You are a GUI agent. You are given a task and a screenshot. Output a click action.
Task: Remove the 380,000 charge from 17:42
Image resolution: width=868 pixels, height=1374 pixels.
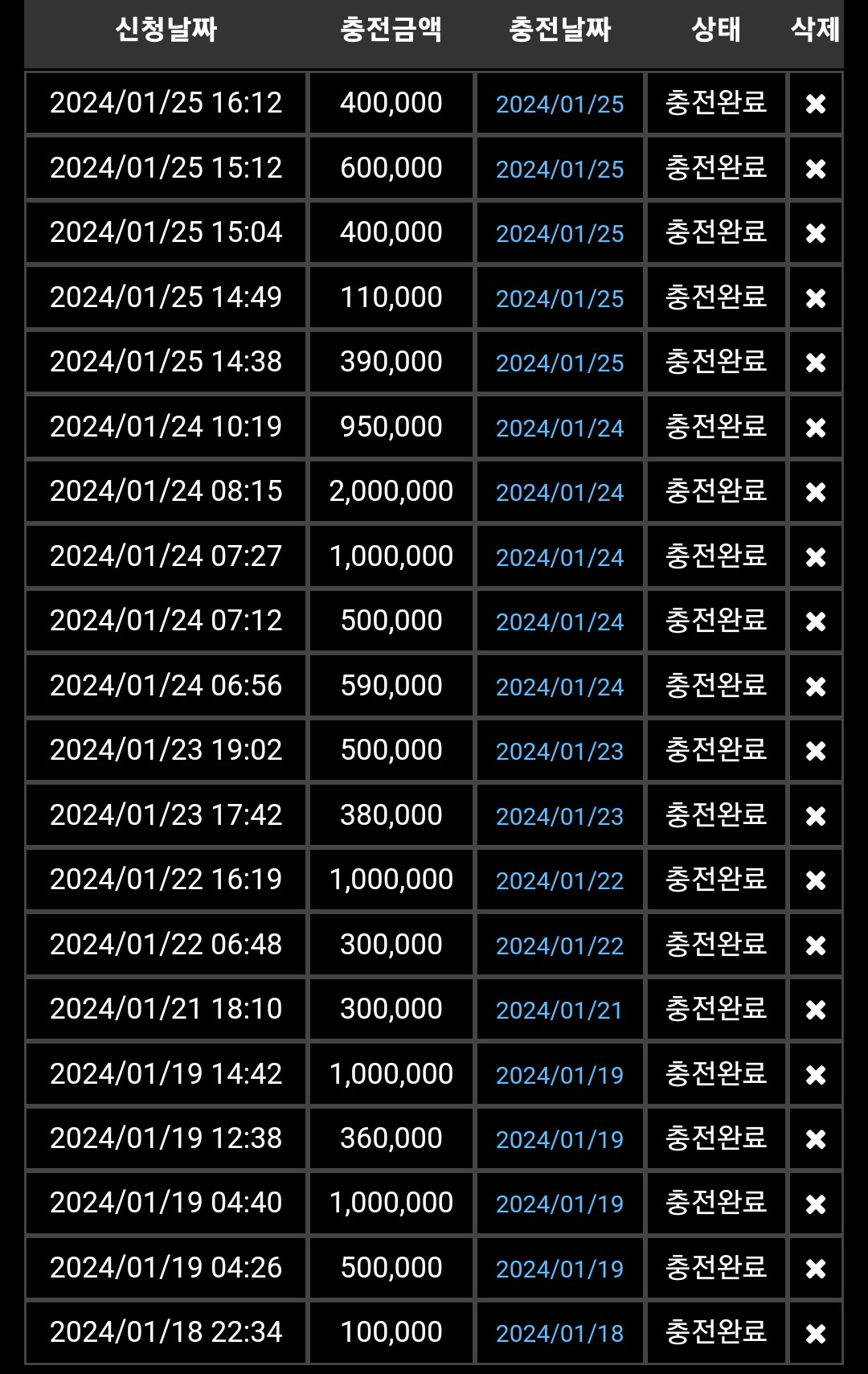[816, 816]
